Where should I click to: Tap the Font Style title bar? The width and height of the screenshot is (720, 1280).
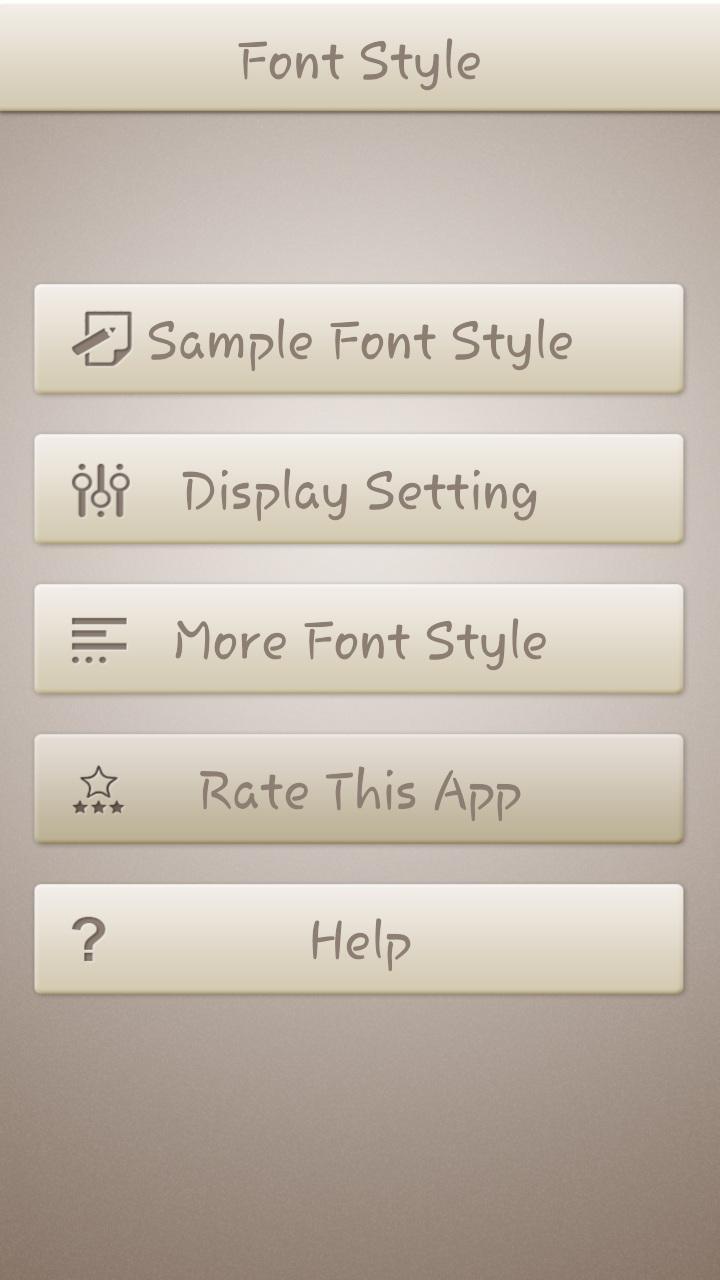pos(360,60)
